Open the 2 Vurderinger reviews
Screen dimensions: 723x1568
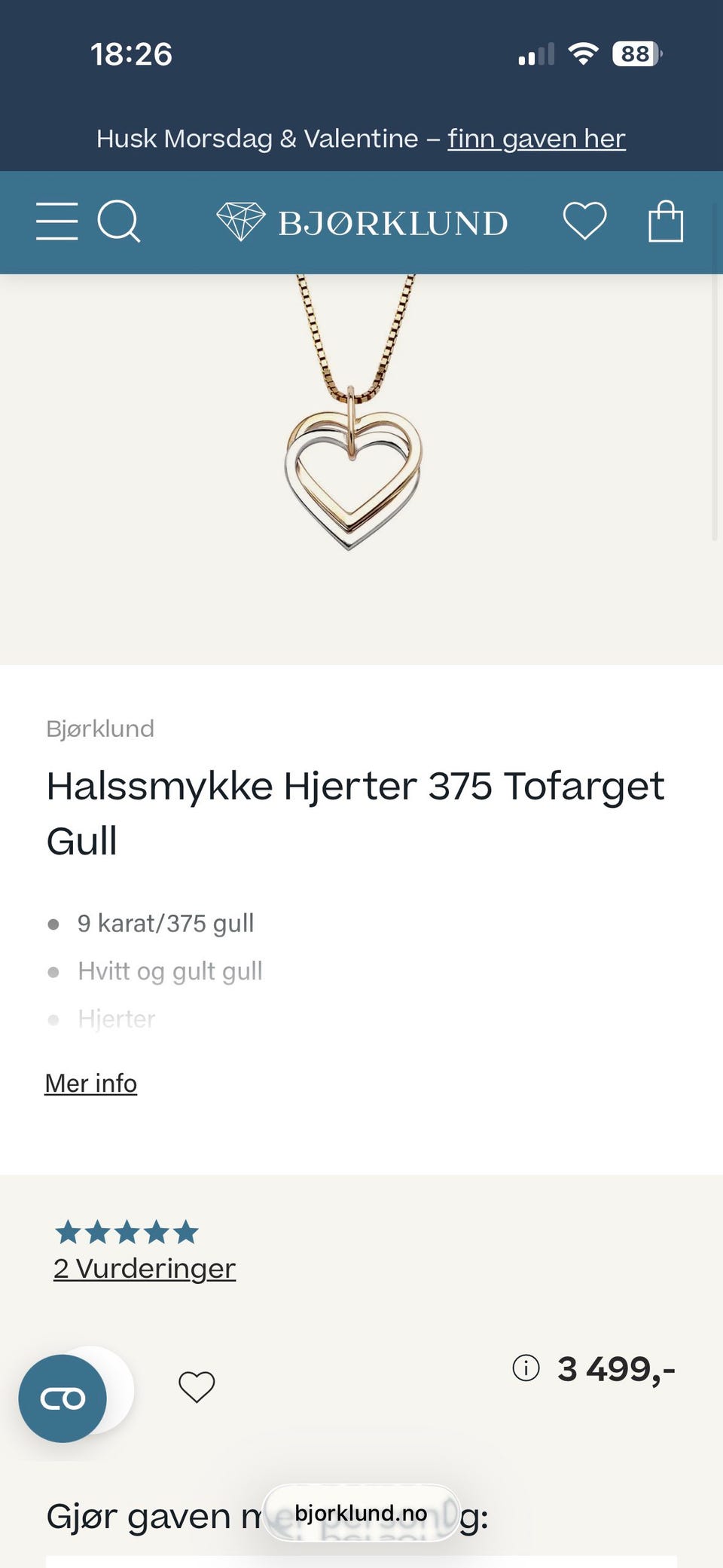tap(144, 1269)
